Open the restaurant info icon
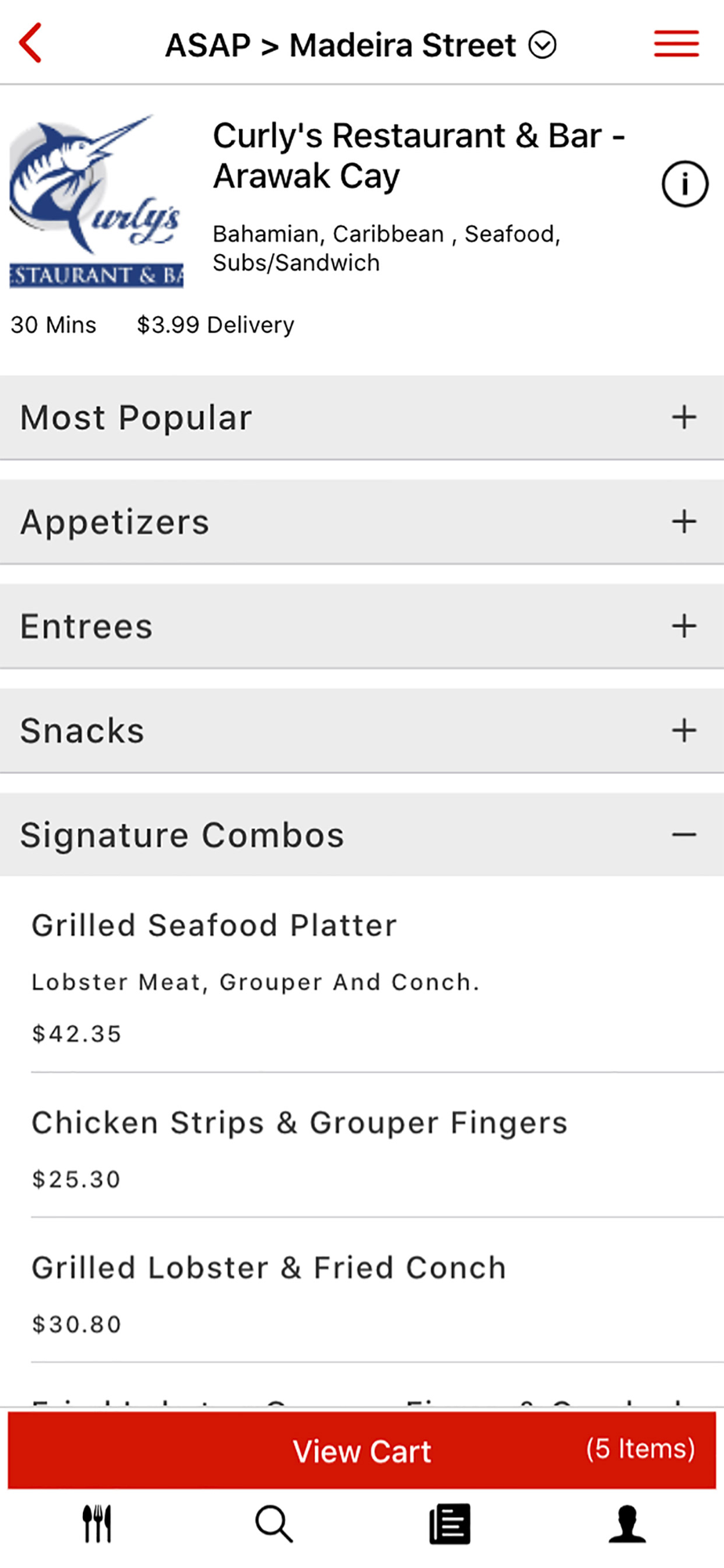 coord(685,184)
